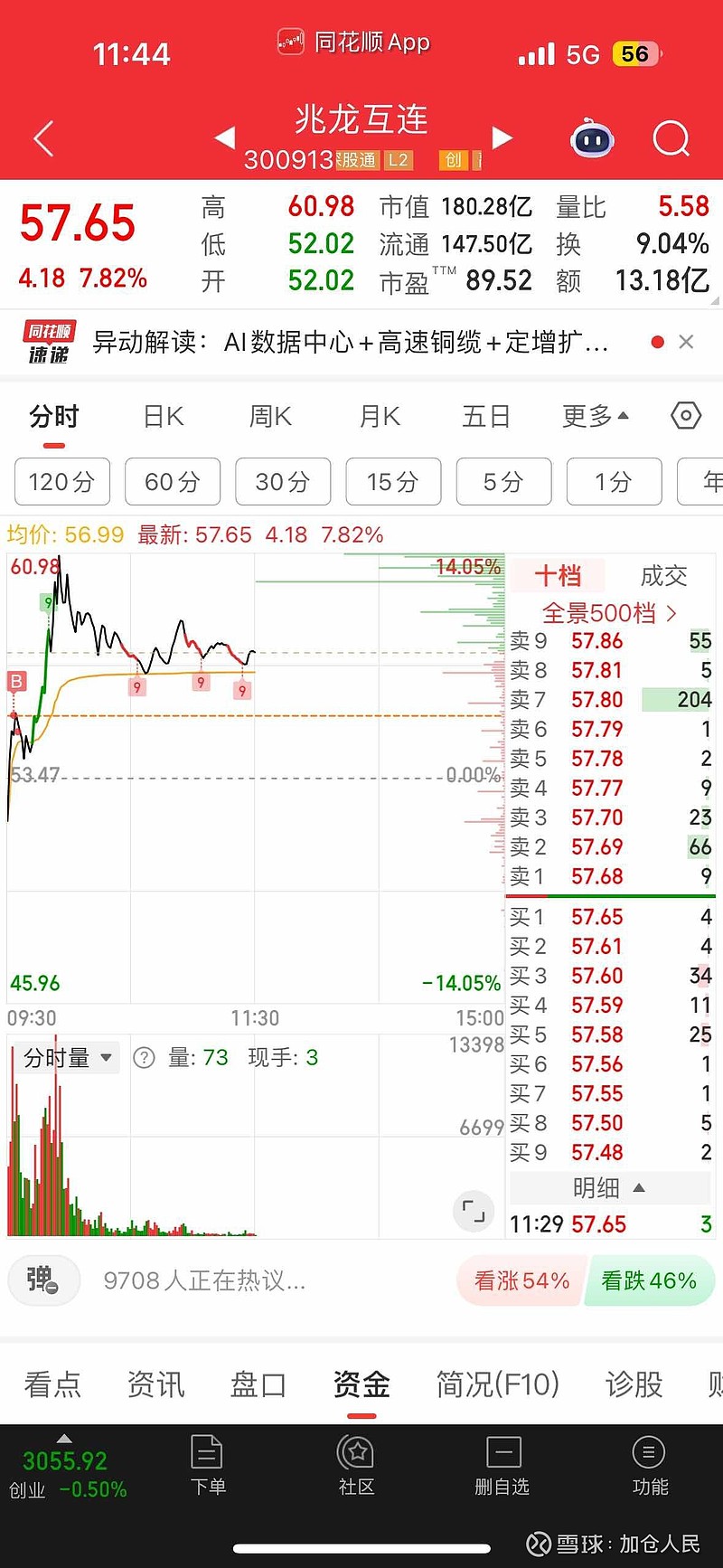Collapse the 明细 transaction detail panel
Viewport: 723px width, 1568px height.
610,1187
